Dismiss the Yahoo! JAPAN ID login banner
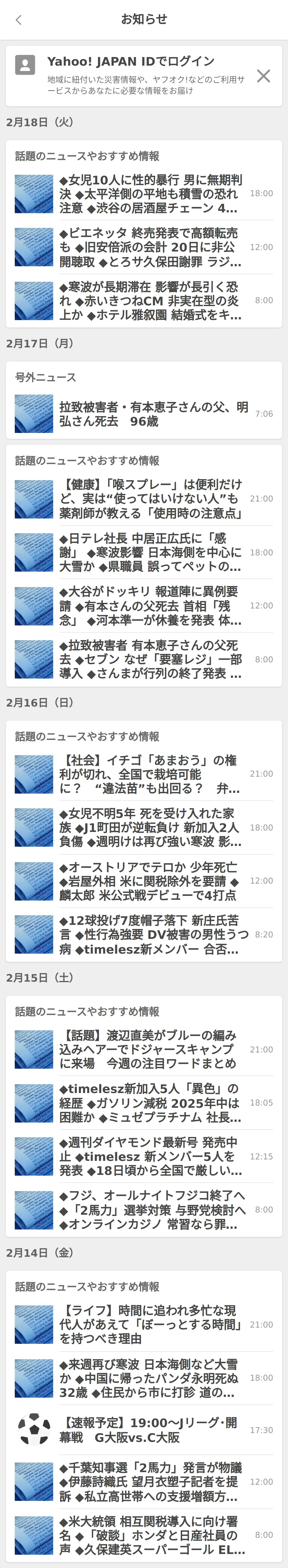The width and height of the screenshot is (288, 1568). (263, 76)
